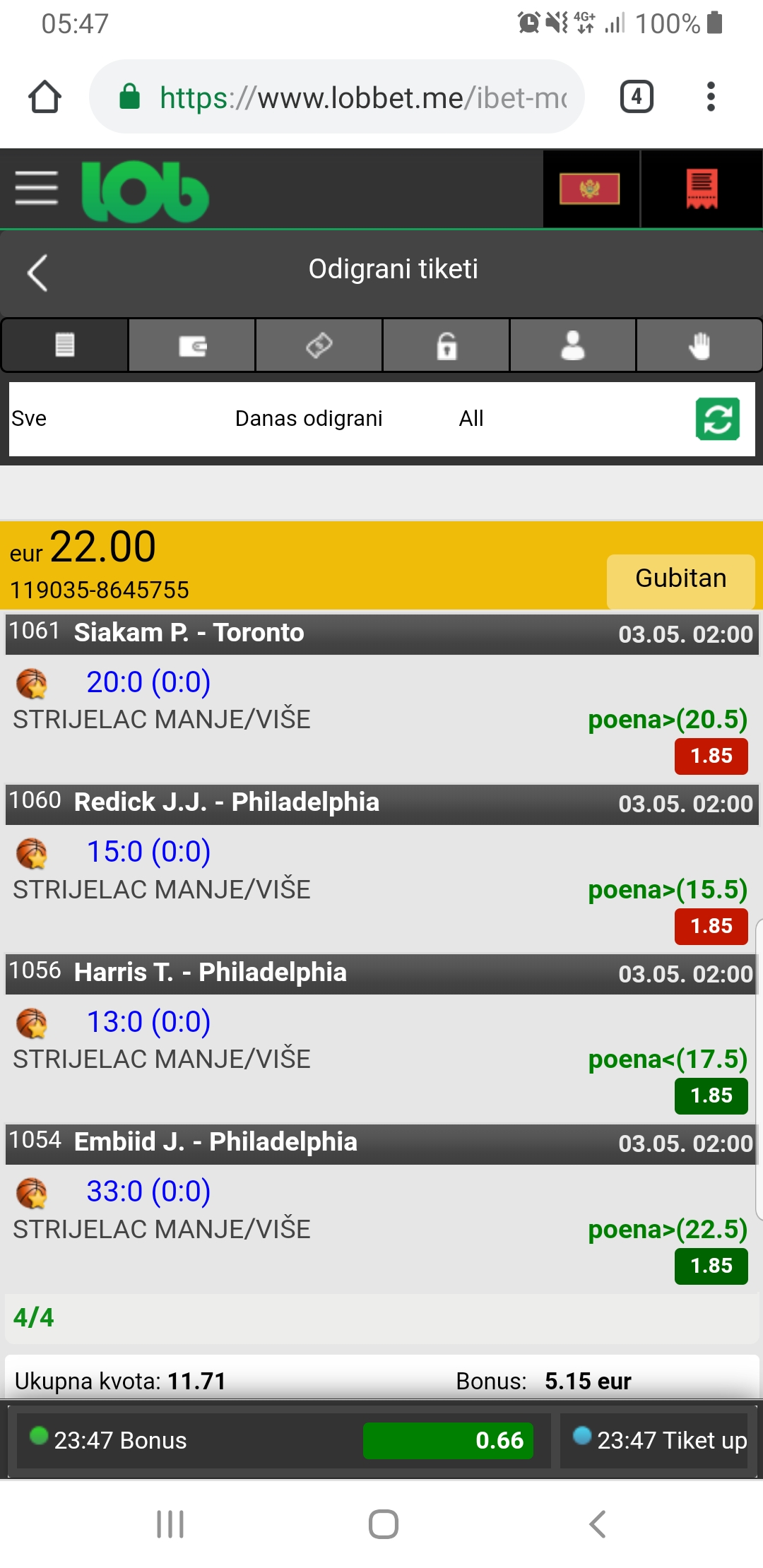This screenshot has width=763, height=1568.
Task: Tap the browser address bar
Action: coord(337,97)
